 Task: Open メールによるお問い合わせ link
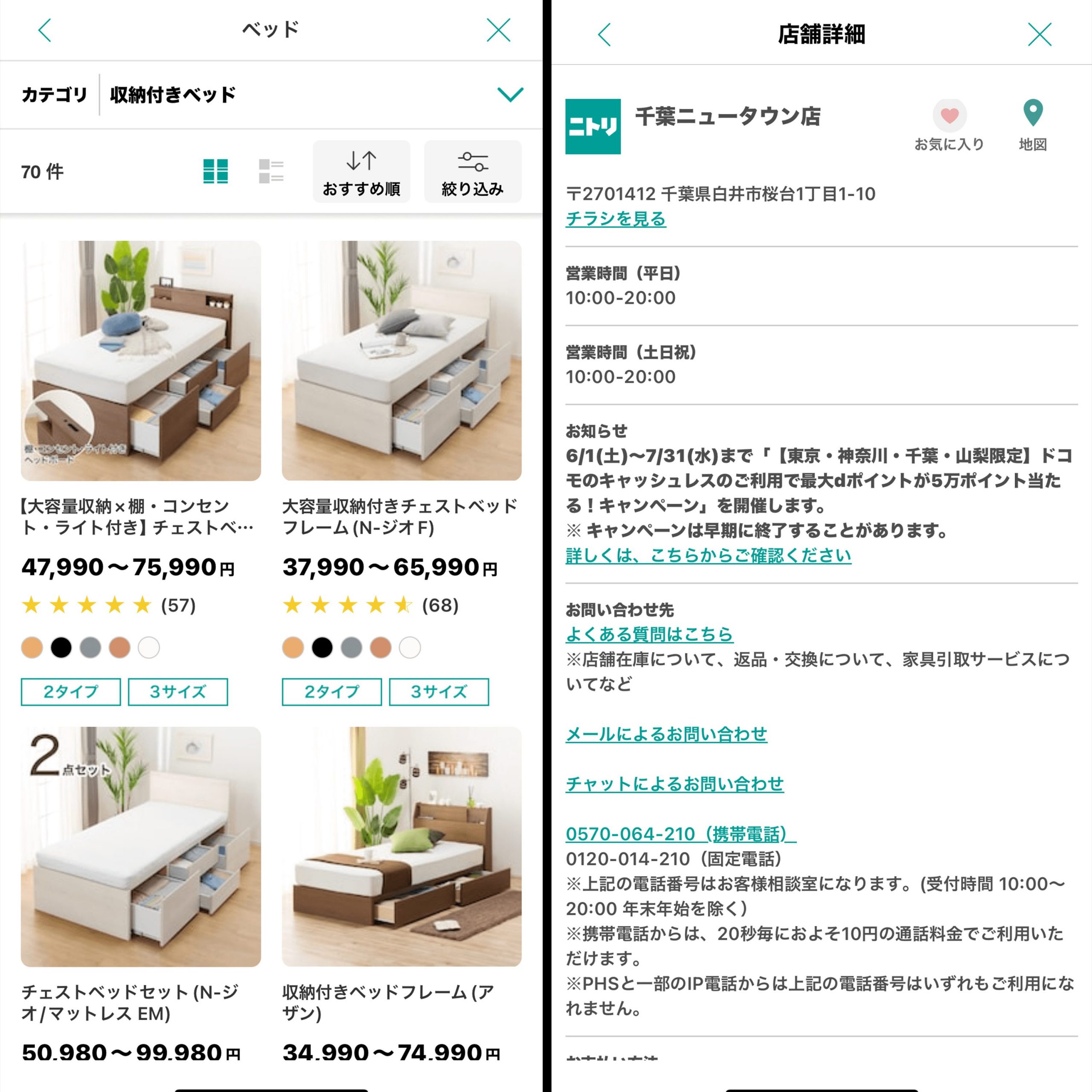666,734
